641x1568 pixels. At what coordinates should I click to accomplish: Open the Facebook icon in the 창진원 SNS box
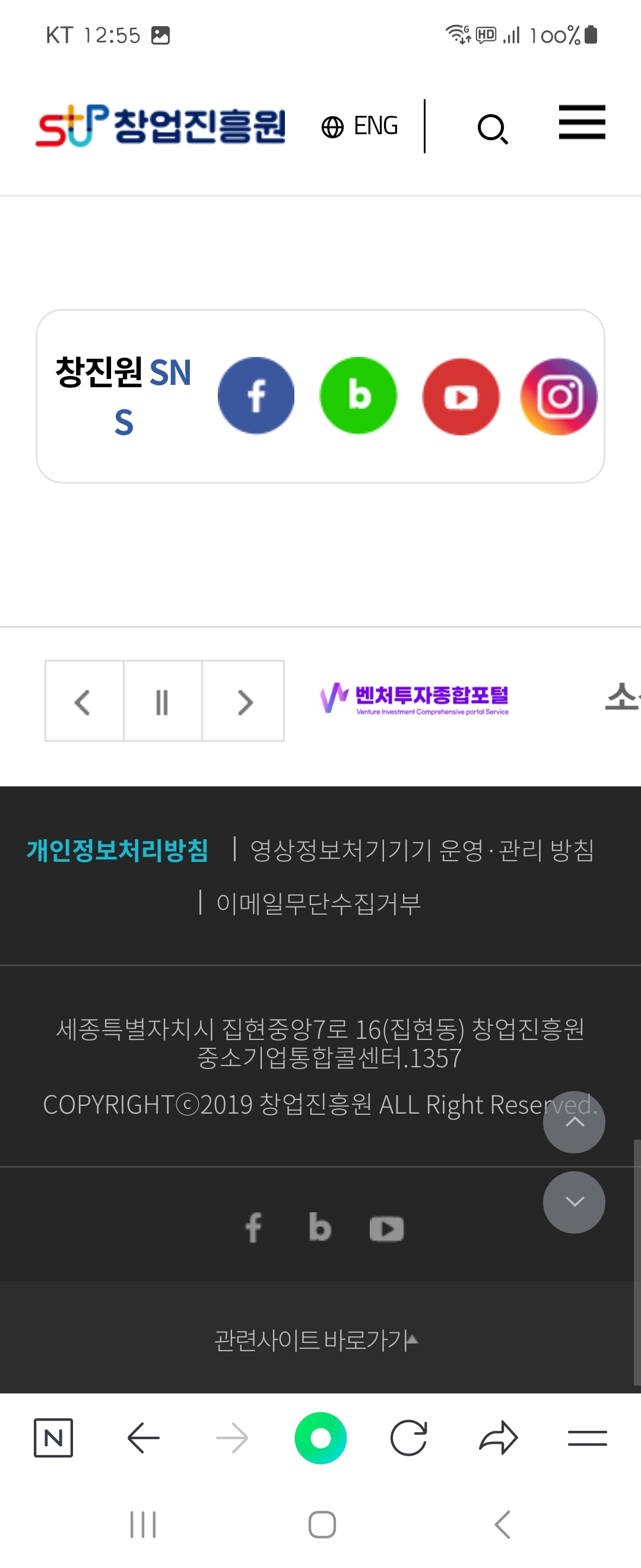(256, 396)
